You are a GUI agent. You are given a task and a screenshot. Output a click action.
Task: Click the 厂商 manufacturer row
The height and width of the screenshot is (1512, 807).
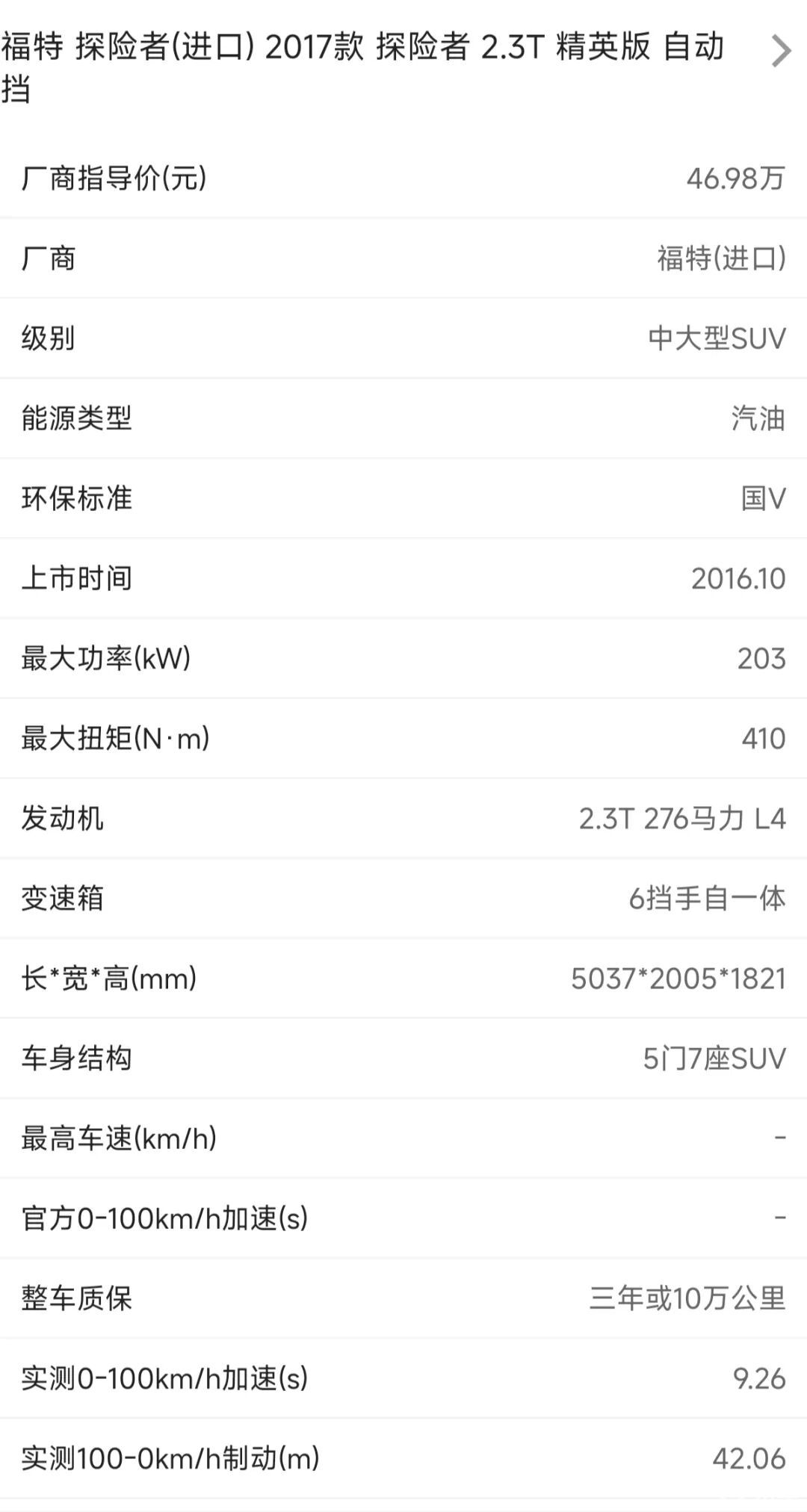click(403, 259)
